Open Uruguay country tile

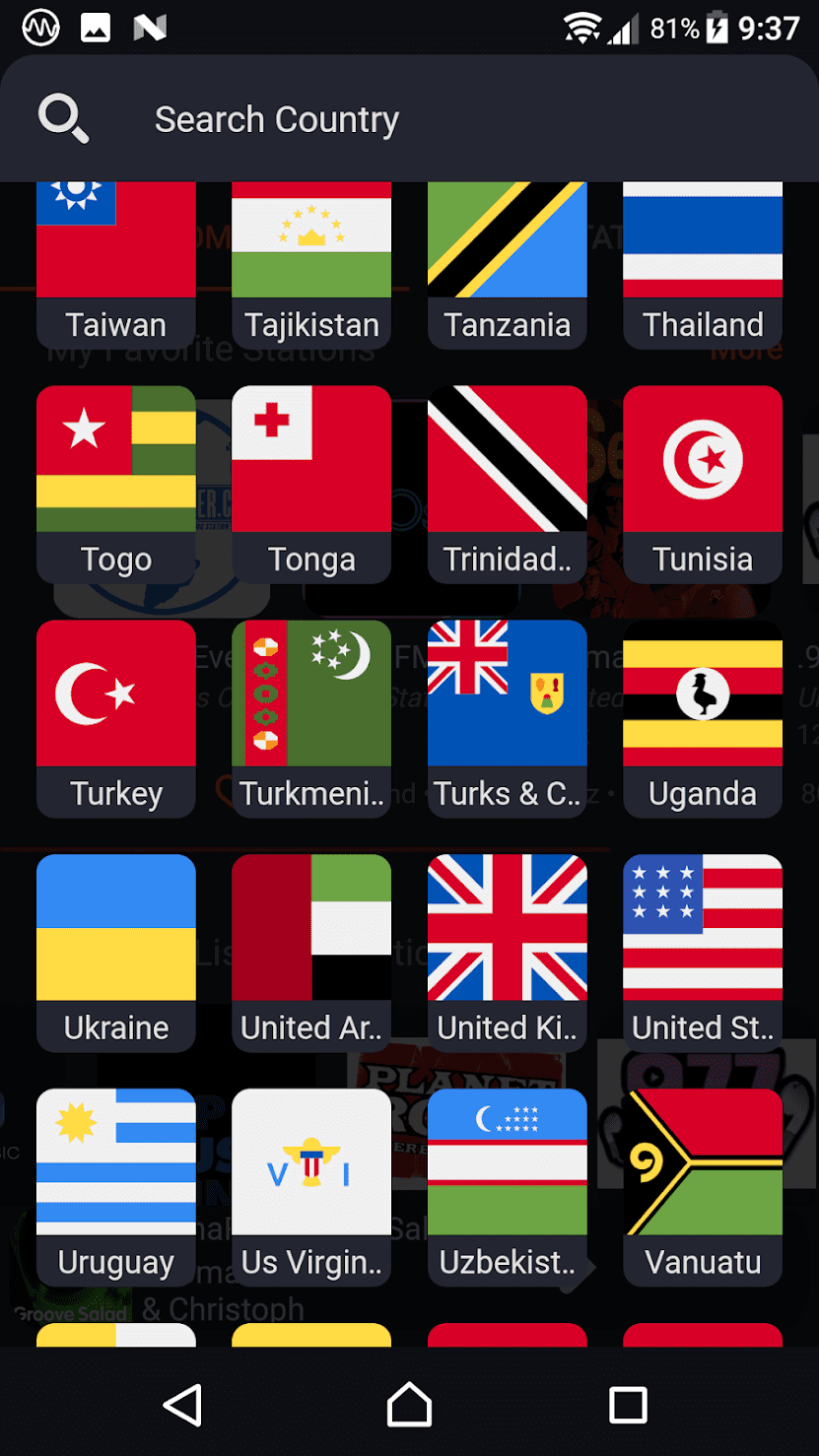click(116, 1186)
